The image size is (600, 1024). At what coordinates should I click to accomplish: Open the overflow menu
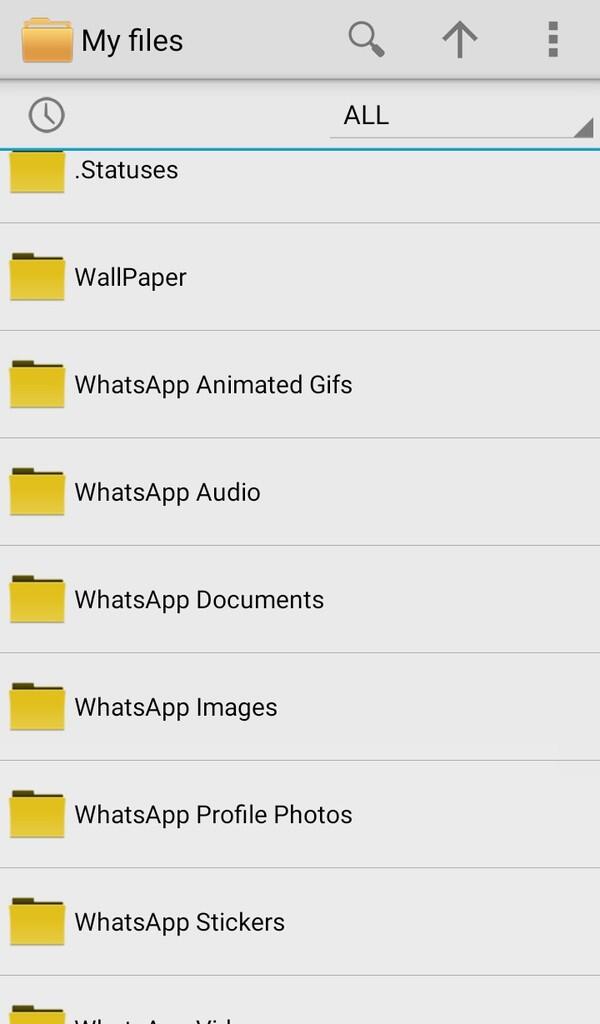[552, 40]
